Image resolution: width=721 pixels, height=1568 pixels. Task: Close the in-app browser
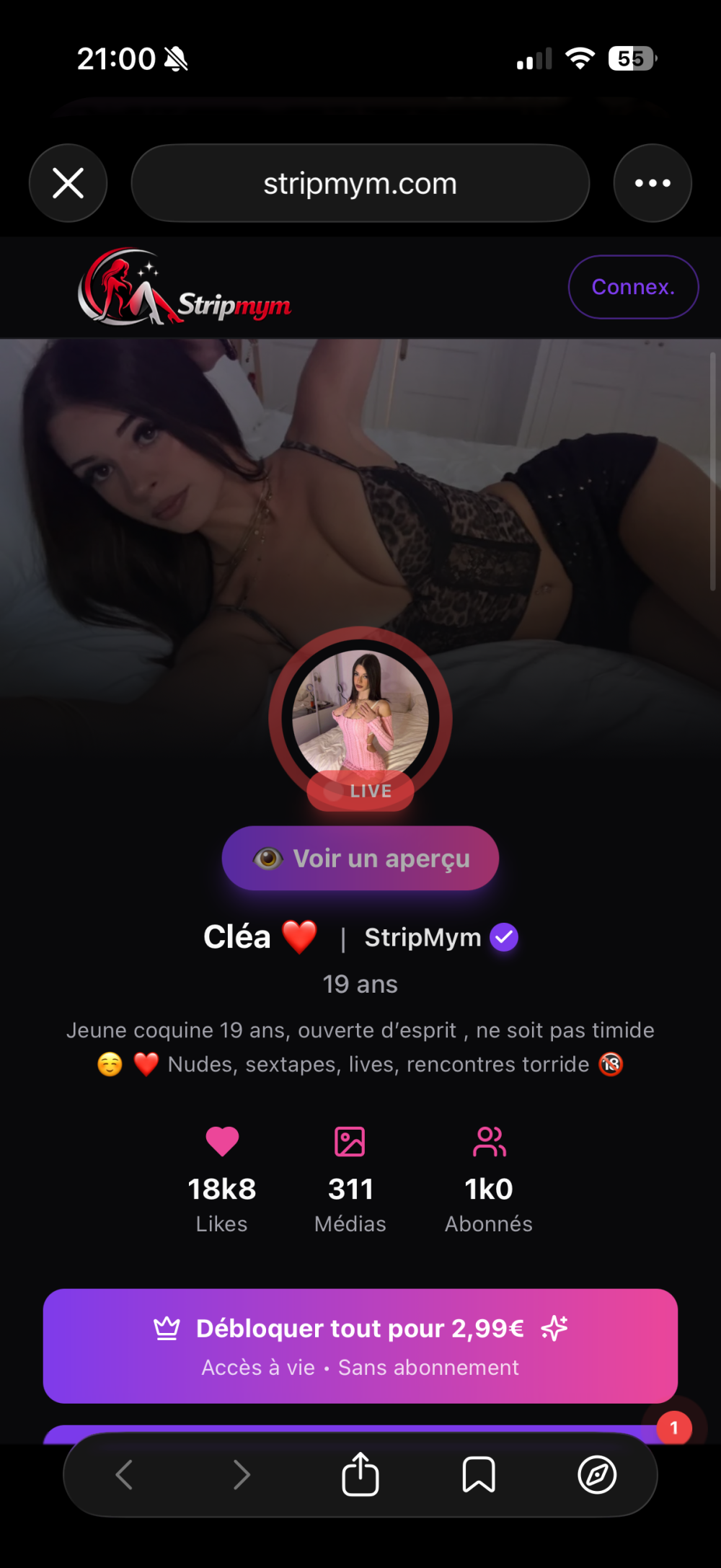click(x=68, y=183)
